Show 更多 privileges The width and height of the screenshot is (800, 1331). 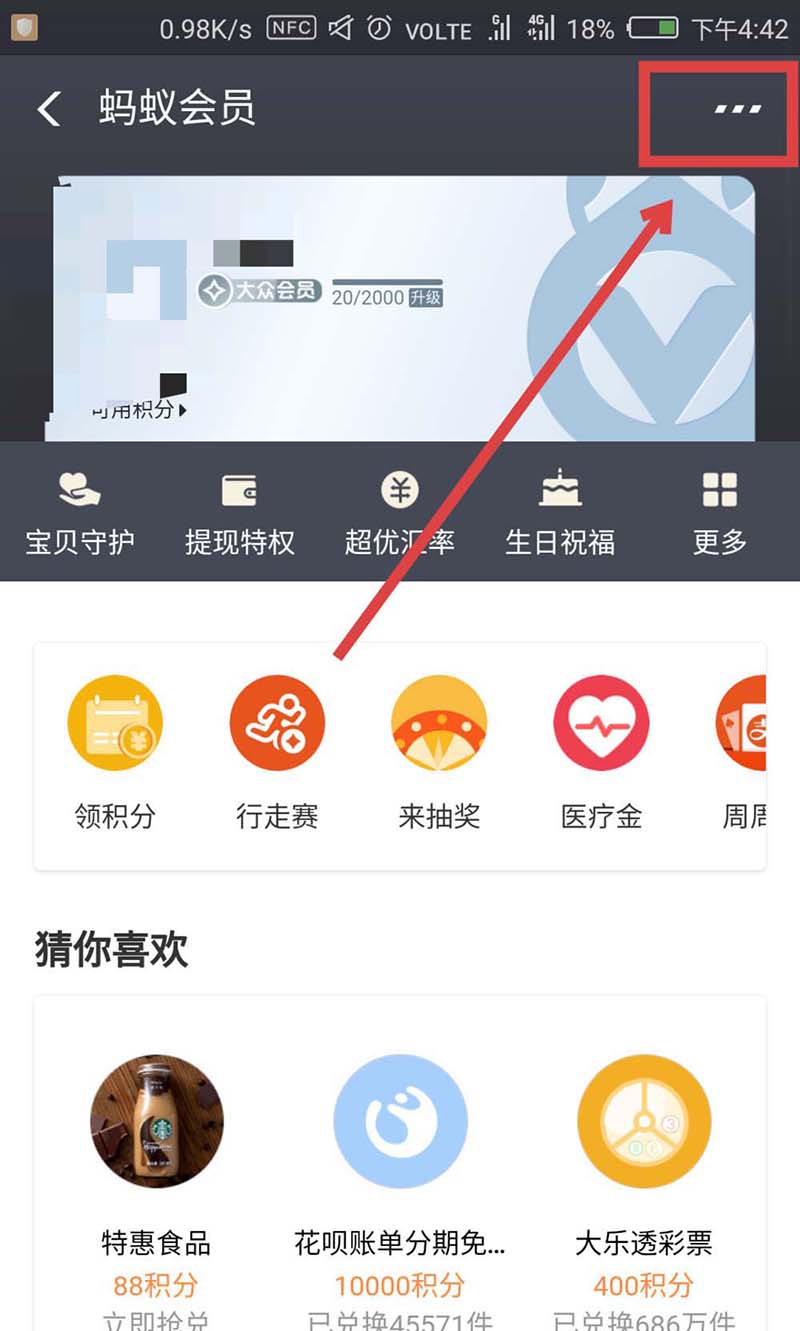tap(719, 512)
